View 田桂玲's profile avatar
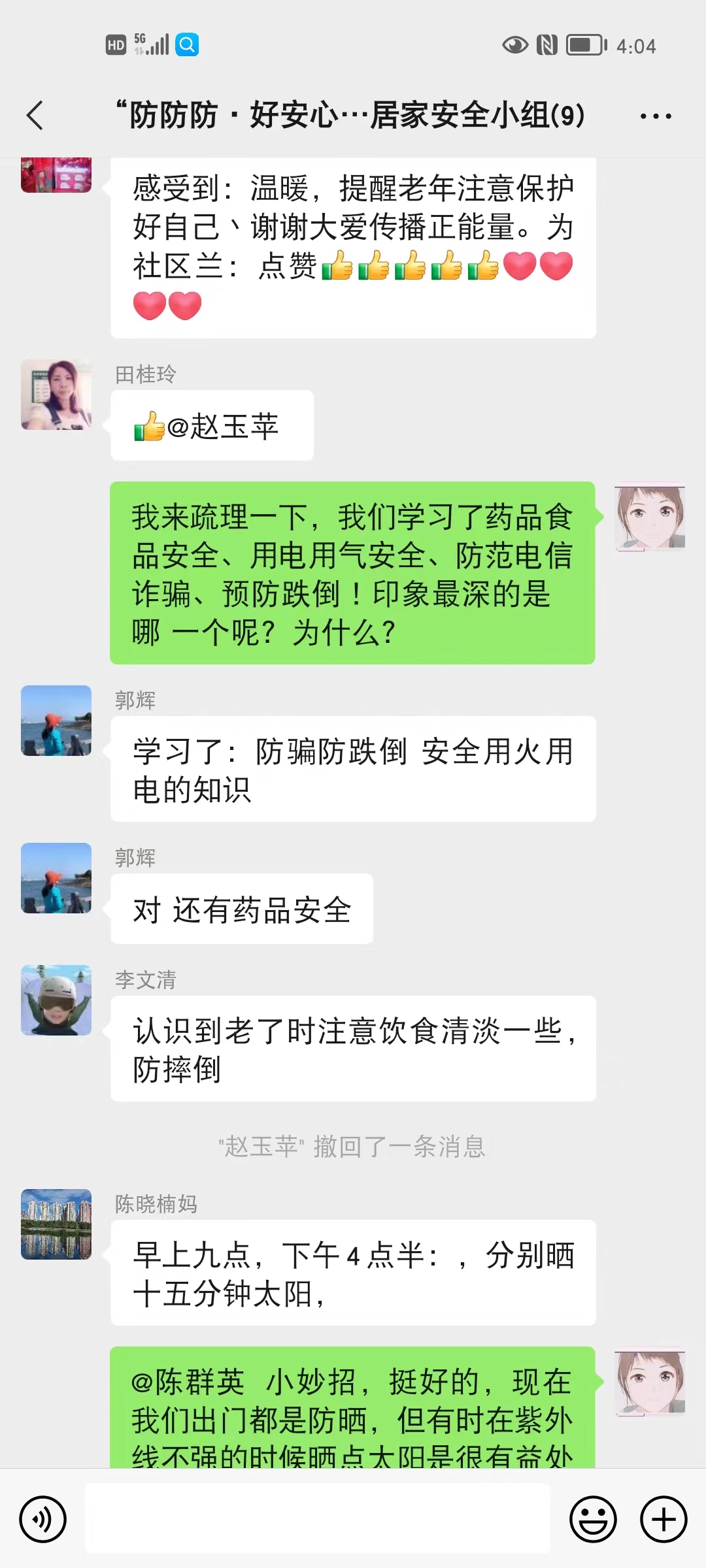706x1568 pixels. [56, 394]
